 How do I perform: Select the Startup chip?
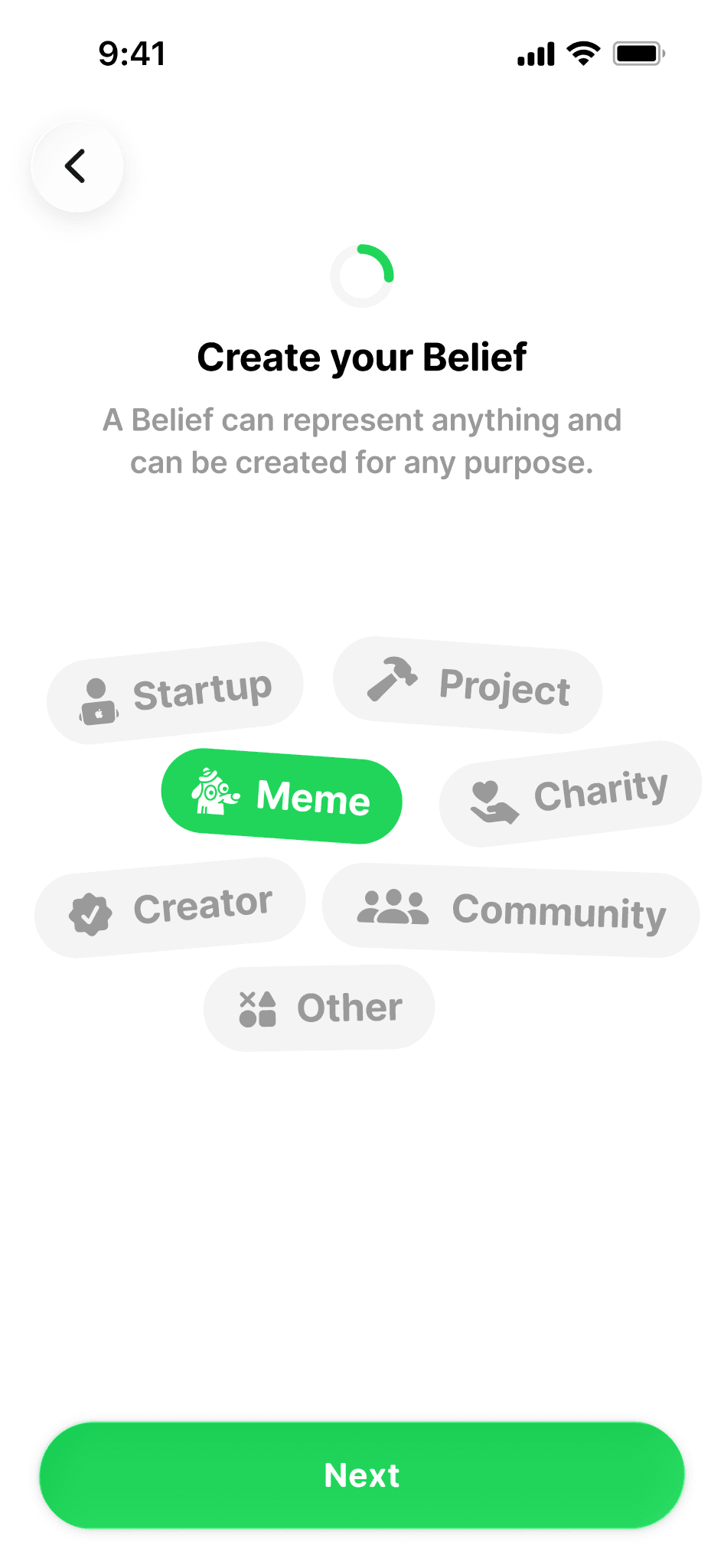coord(175,693)
